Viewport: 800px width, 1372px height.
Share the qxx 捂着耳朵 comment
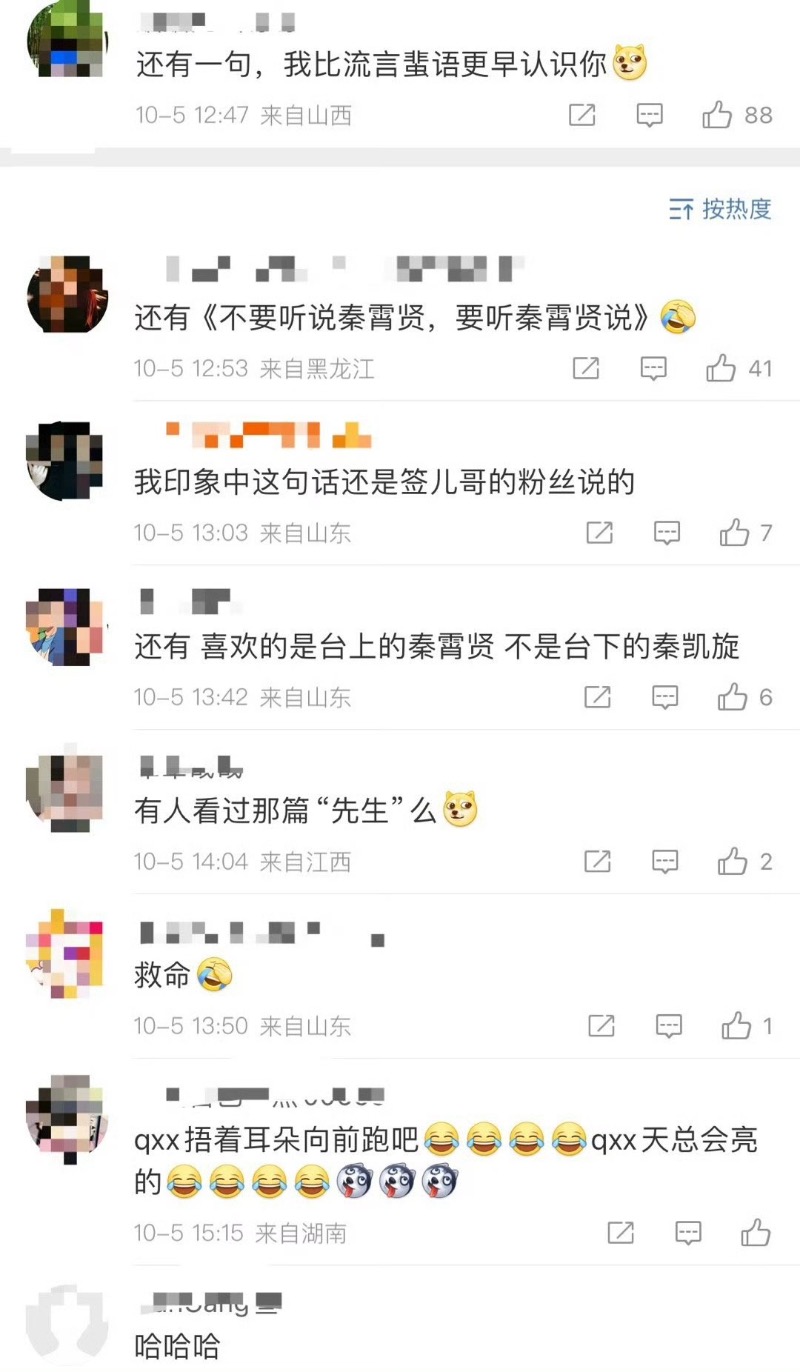tap(621, 1233)
